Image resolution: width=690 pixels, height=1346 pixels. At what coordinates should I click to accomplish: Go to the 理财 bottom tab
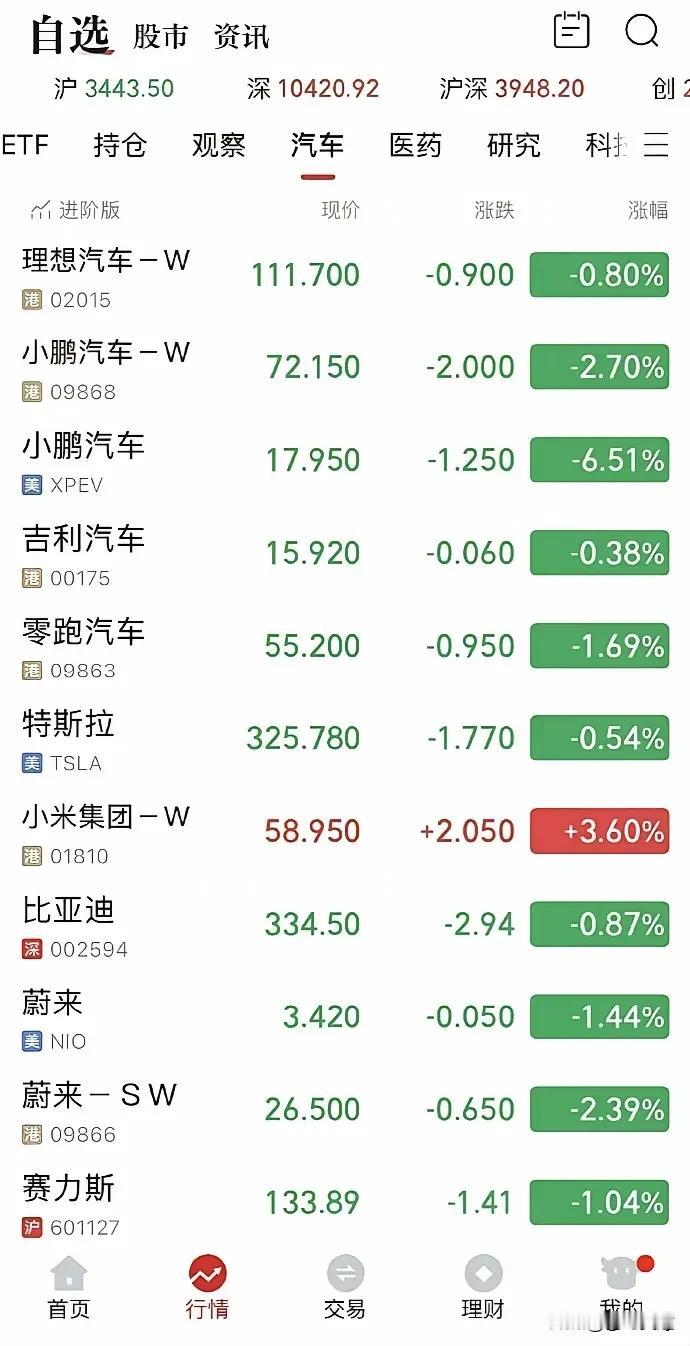(483, 1289)
